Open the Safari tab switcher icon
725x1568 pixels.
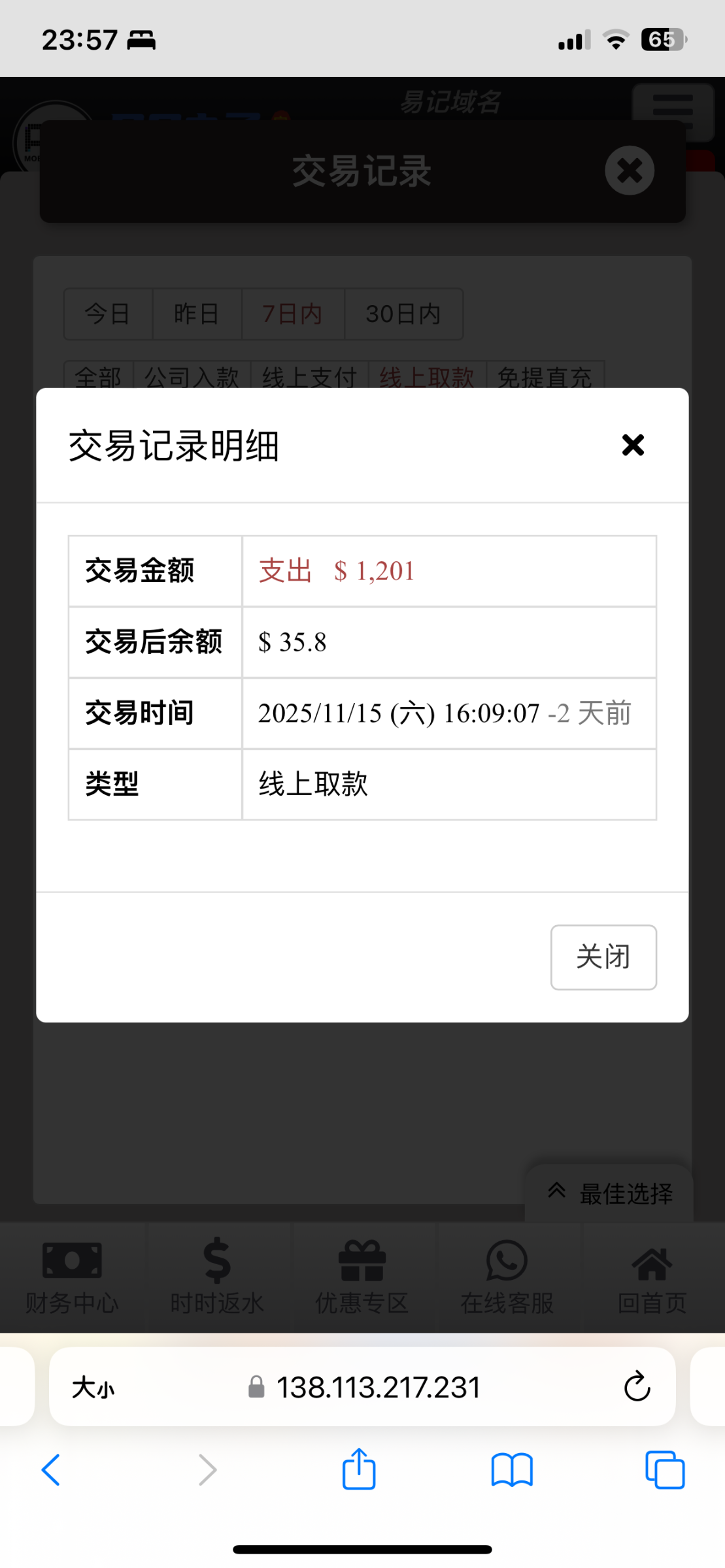(x=664, y=1470)
